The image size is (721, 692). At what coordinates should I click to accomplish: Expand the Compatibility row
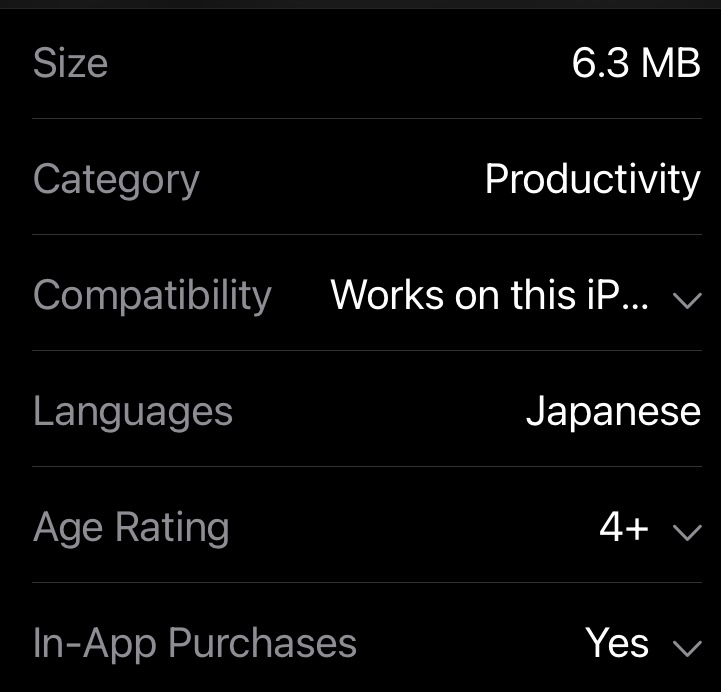687,299
